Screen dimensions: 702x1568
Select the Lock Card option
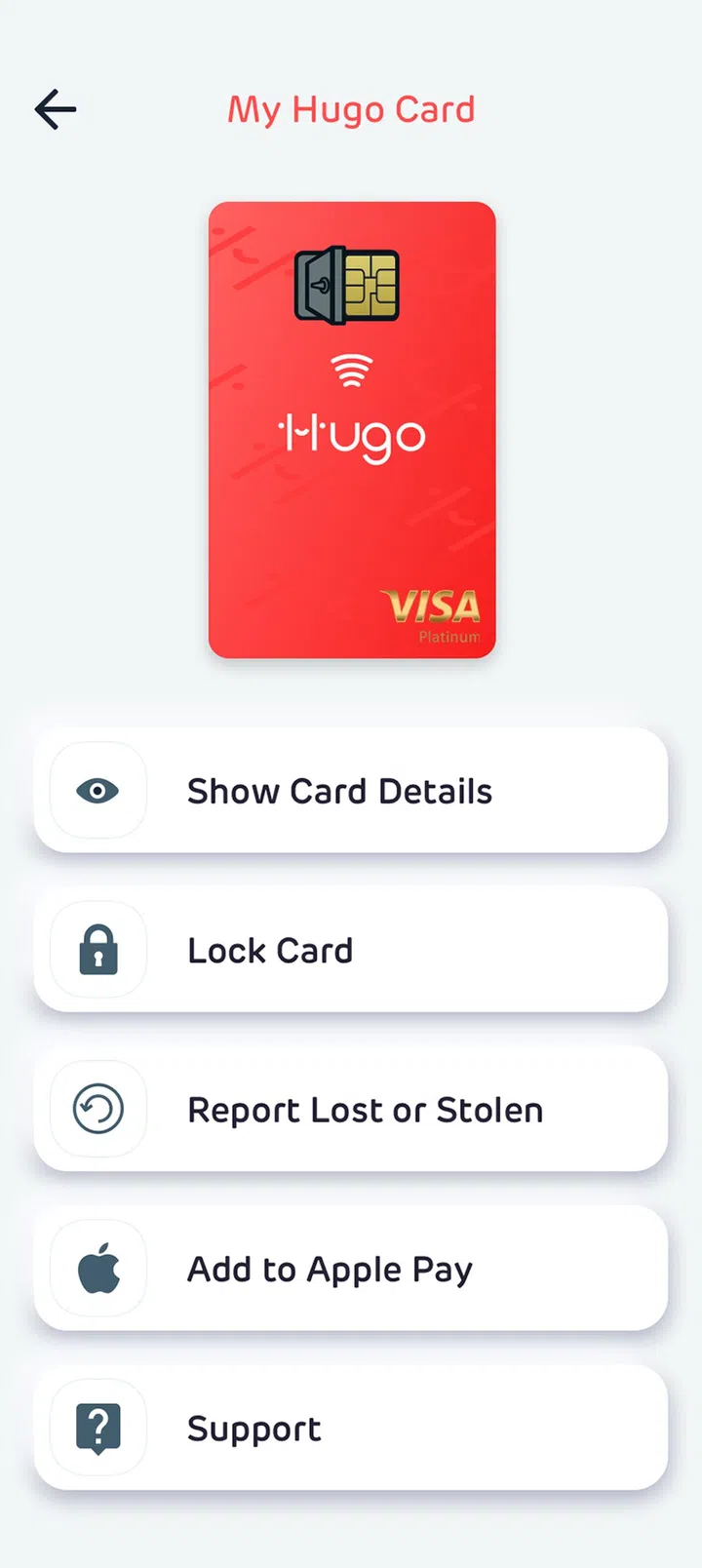point(351,950)
